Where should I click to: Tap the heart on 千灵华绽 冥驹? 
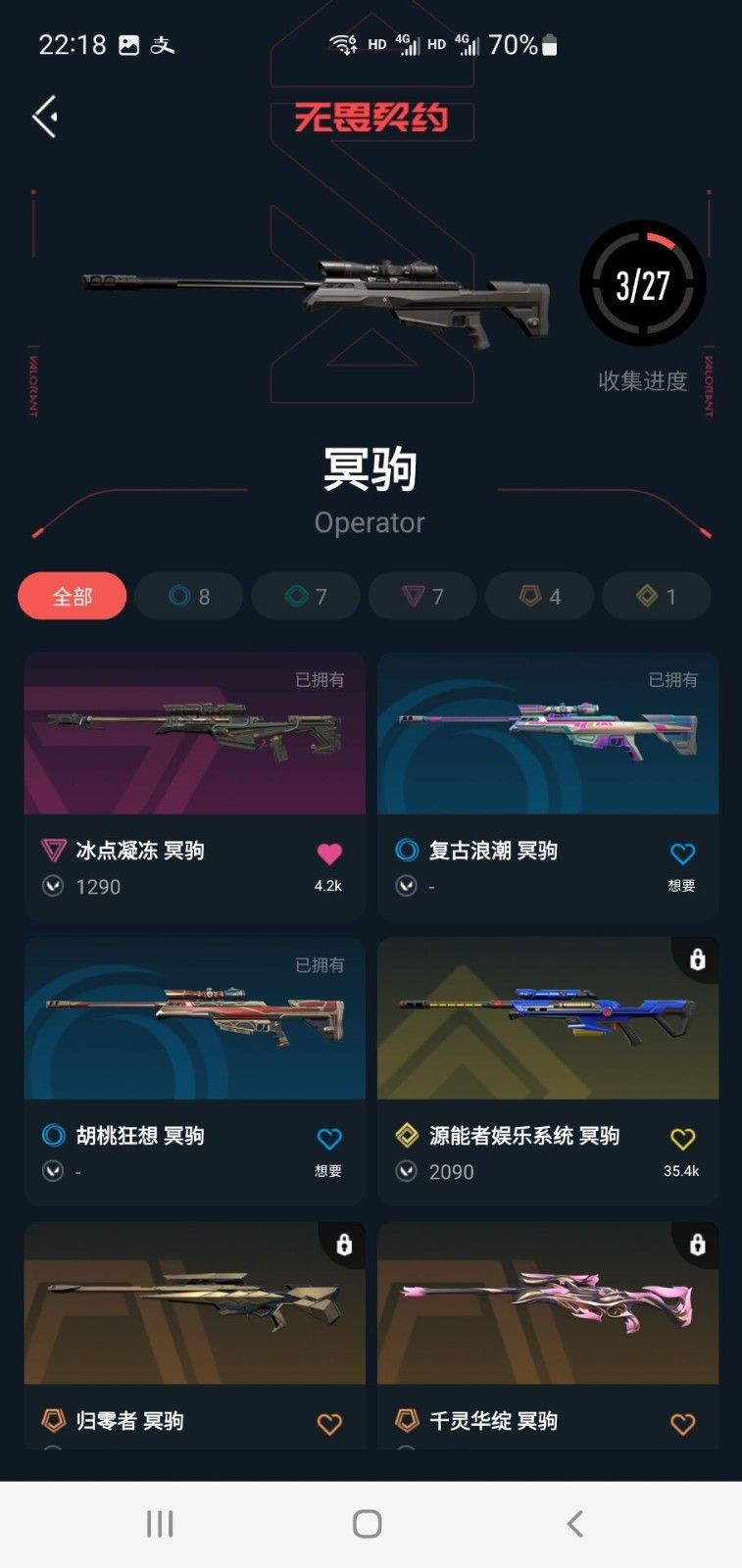[682, 1425]
